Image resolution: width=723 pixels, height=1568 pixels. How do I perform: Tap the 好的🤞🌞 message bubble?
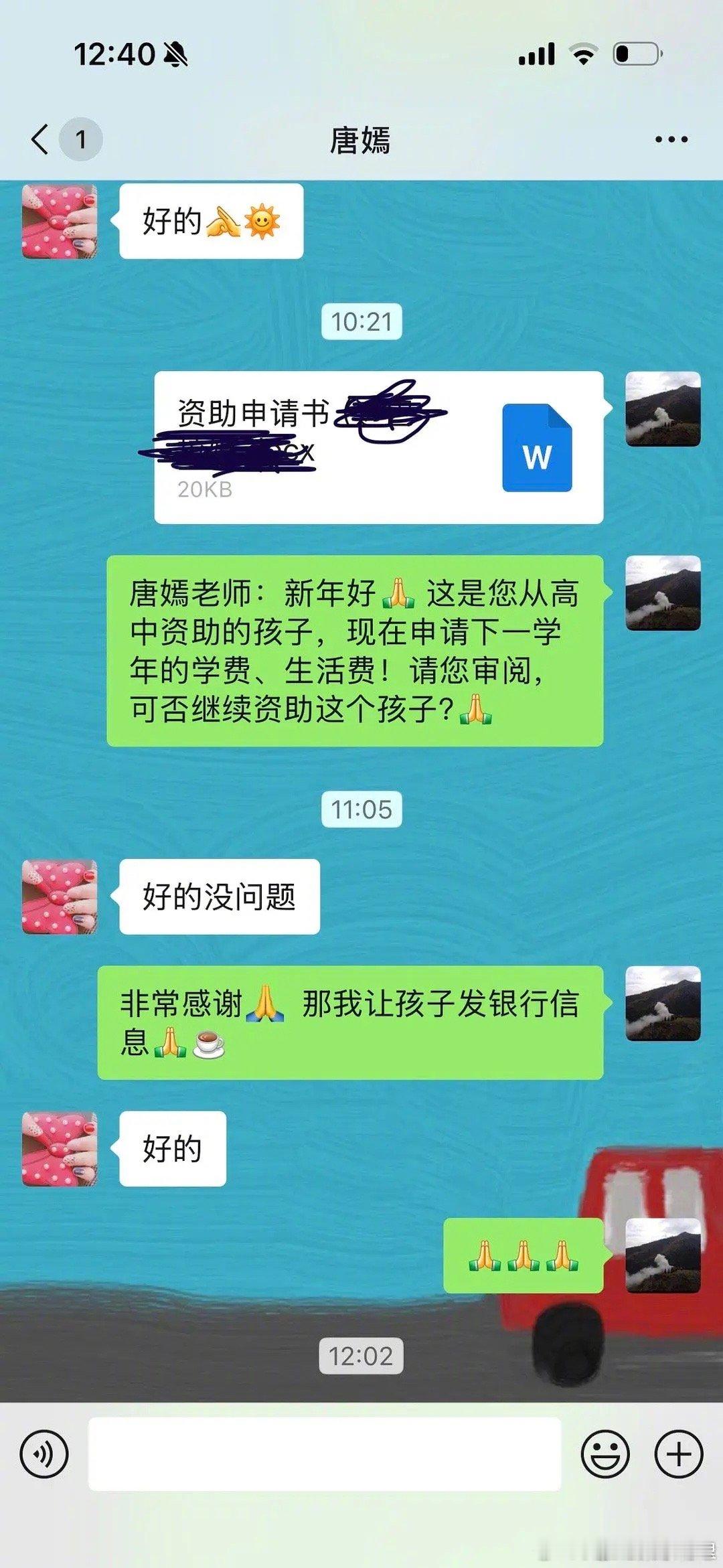(x=211, y=221)
